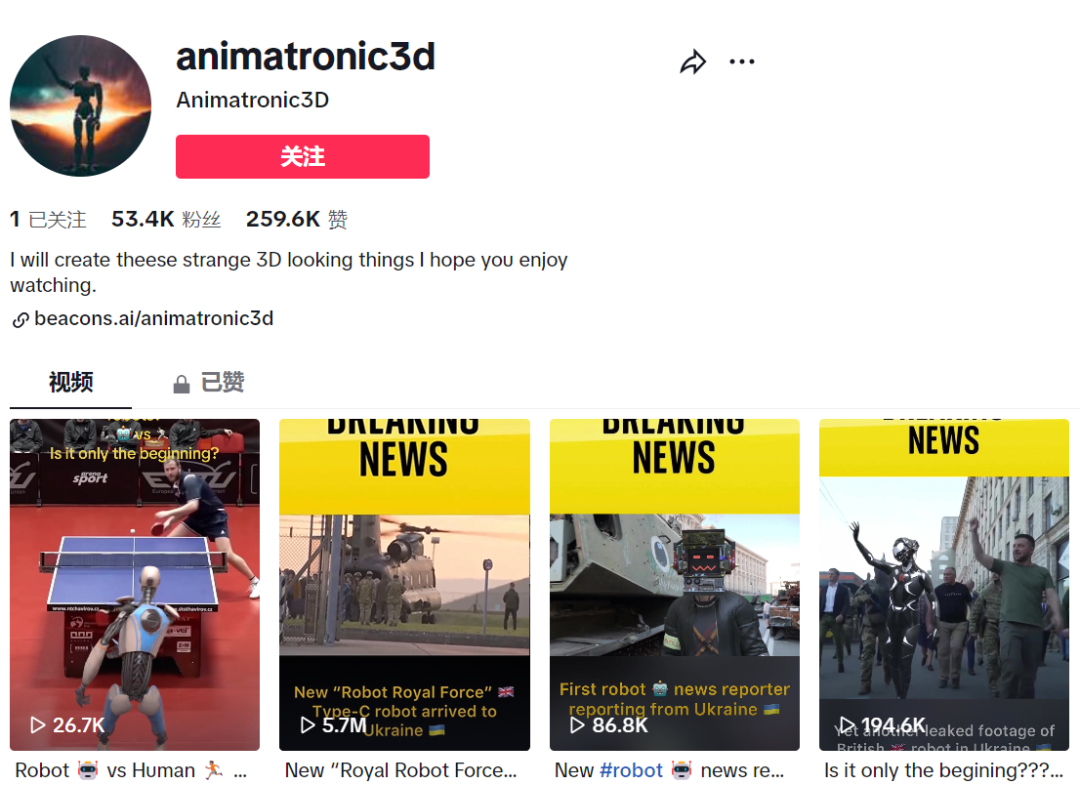Open the Robot vs Human table tennis video
Viewport: 1080px width, 785px height.
click(135, 585)
